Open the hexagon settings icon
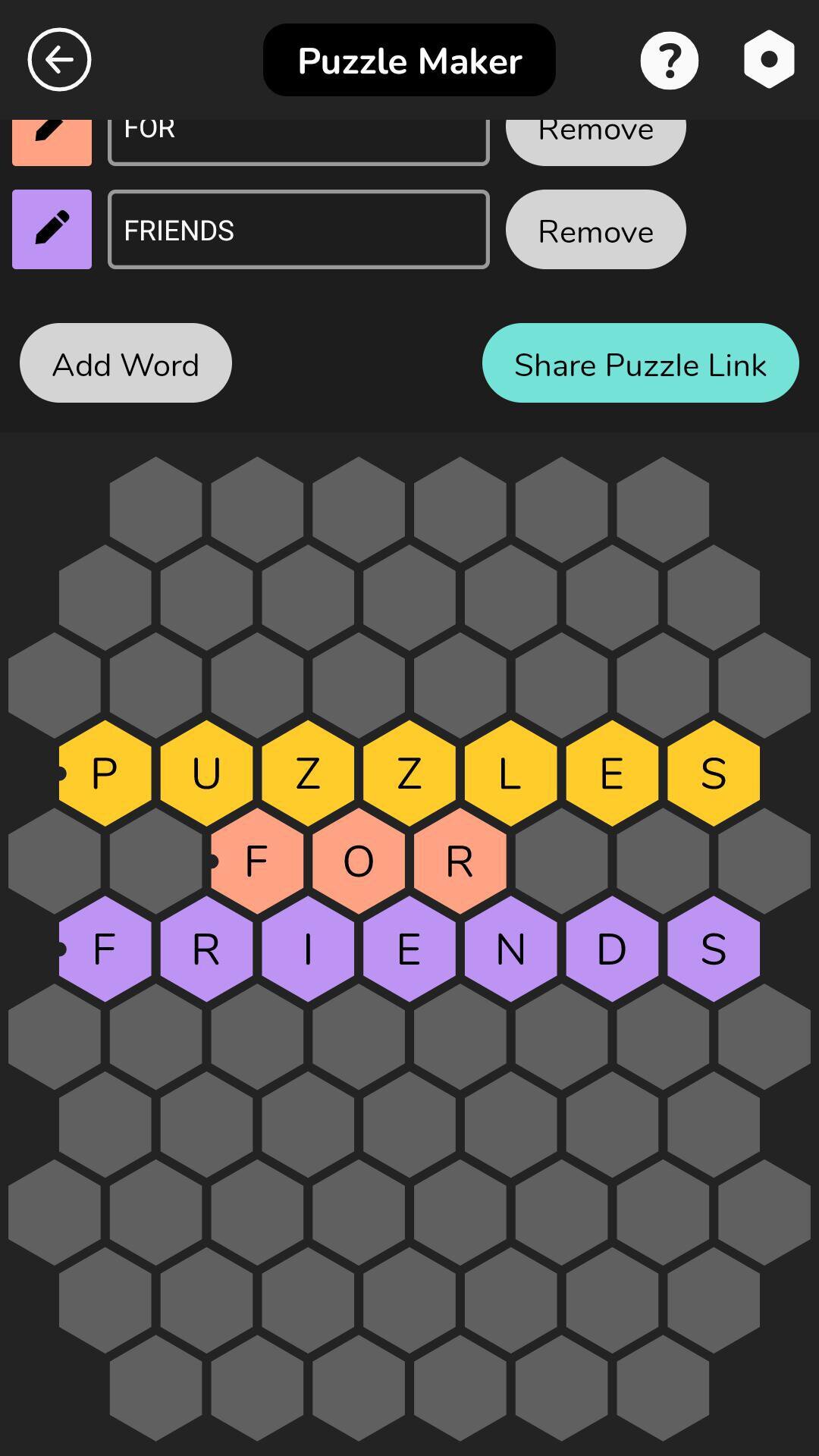 click(x=769, y=59)
